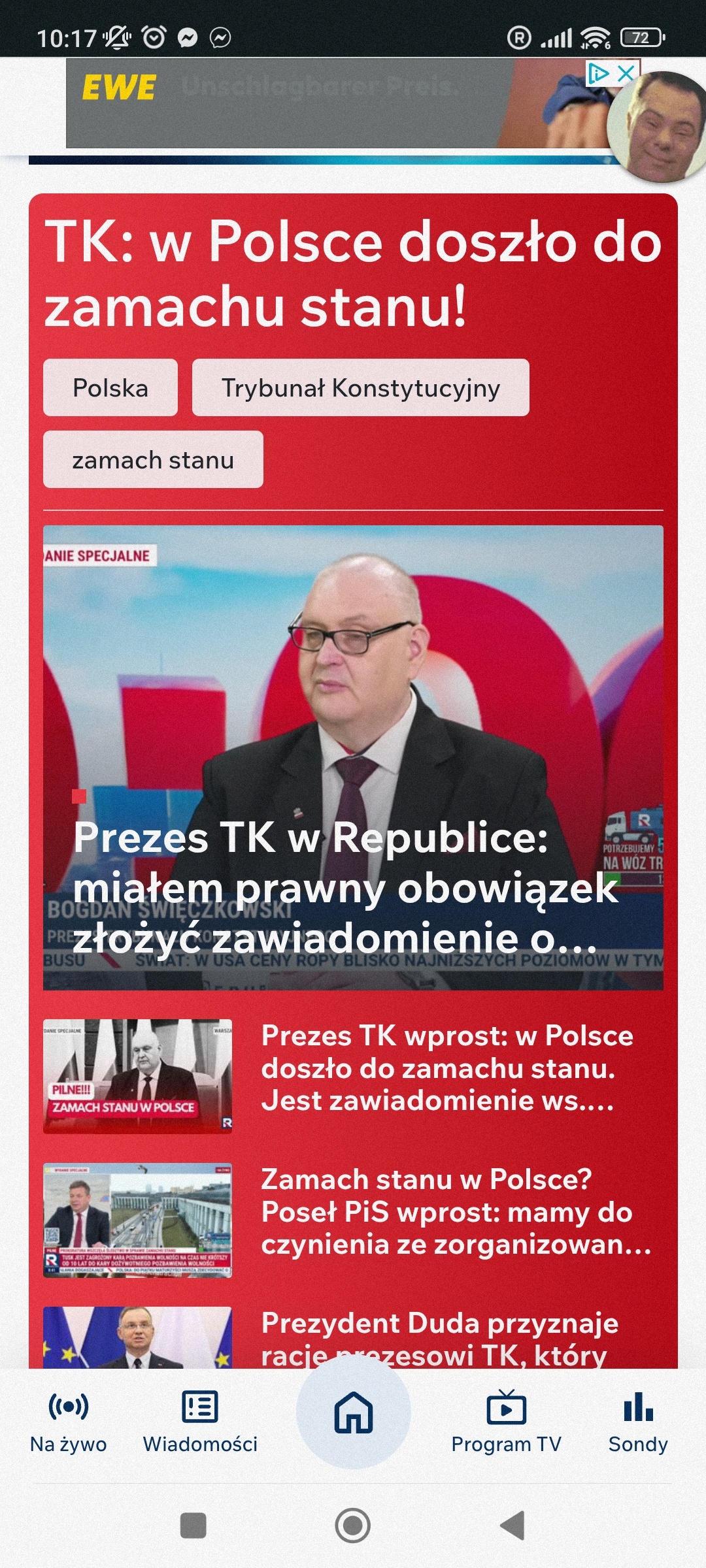Switch to the Na żywo tab
This screenshot has height=1568, width=706.
pos(69,1422)
